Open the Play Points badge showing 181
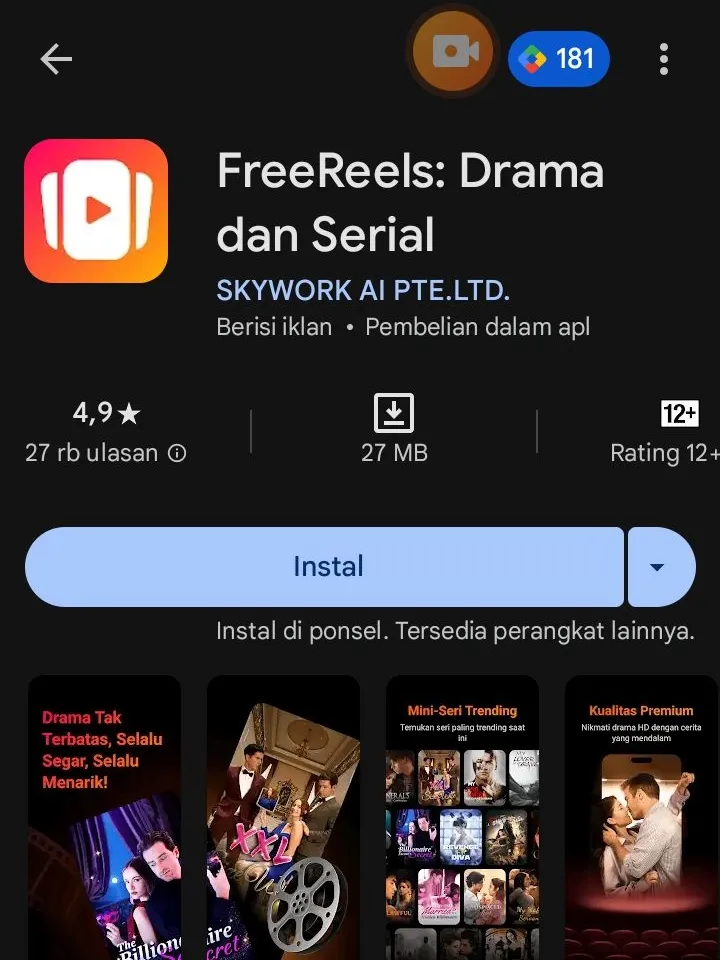The height and width of the screenshot is (960, 720). coord(558,59)
